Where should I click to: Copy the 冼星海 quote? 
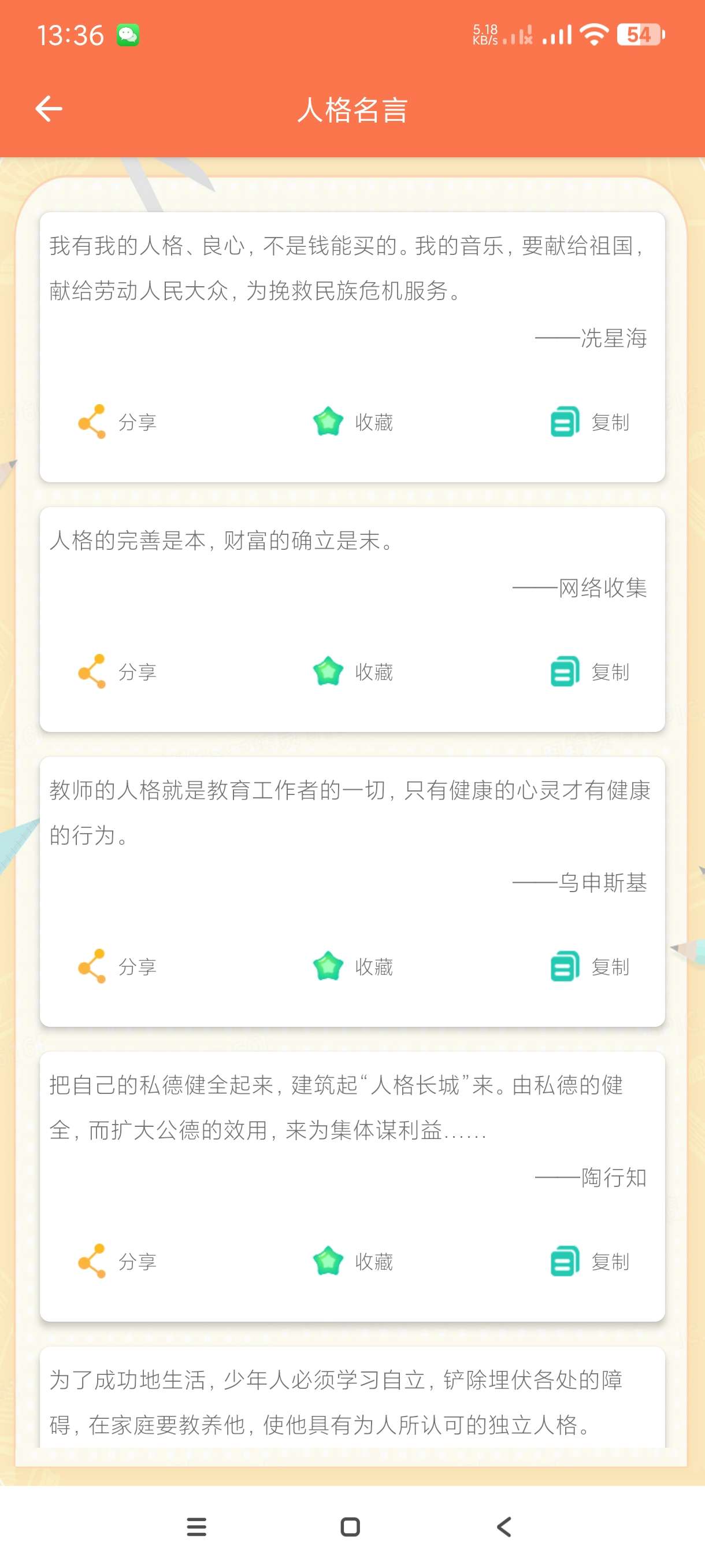589,422
